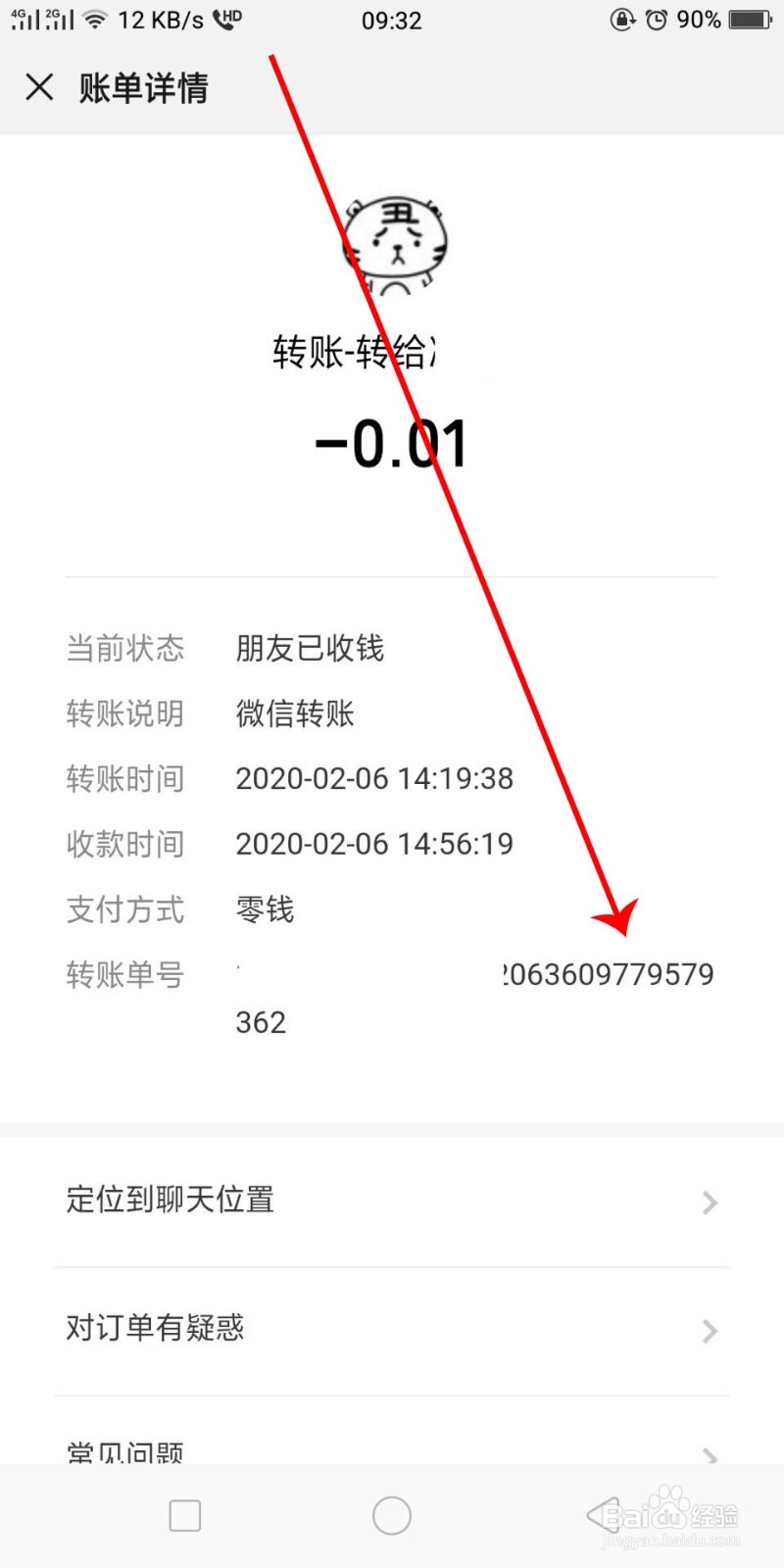Open recent apps from navigation bar

pos(185,1516)
